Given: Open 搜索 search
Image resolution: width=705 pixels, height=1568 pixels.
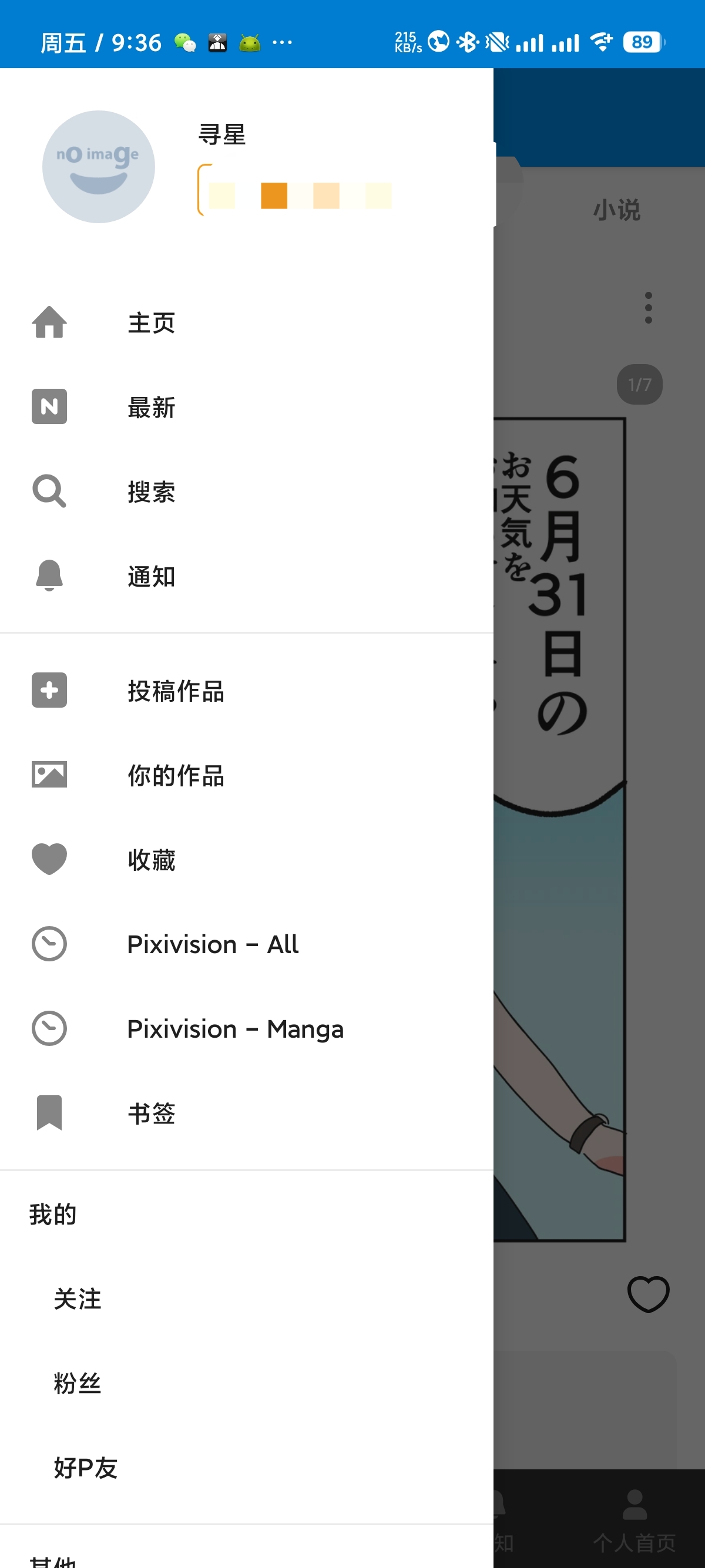Looking at the screenshot, I should [x=151, y=492].
